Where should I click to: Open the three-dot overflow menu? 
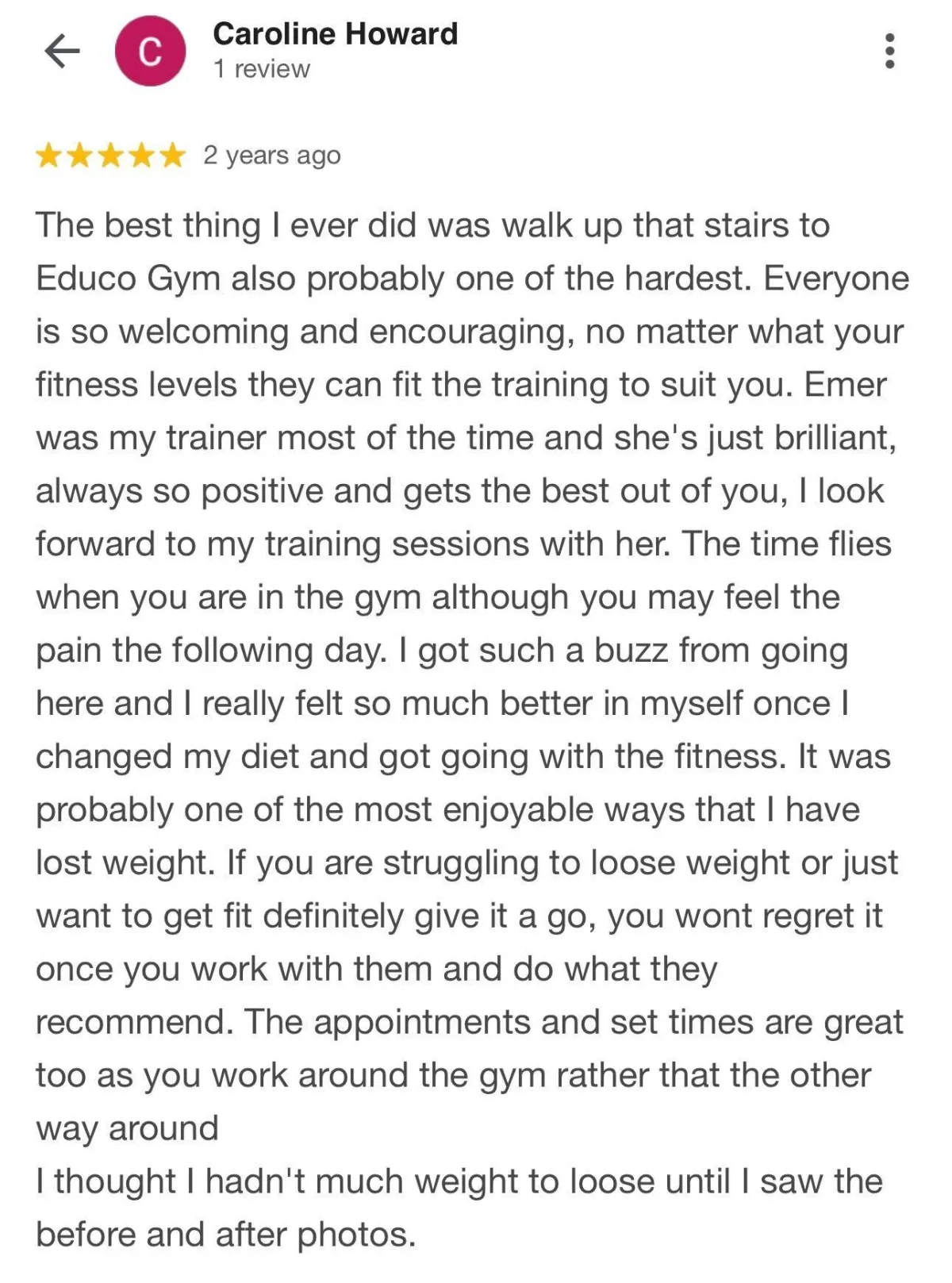[x=889, y=51]
